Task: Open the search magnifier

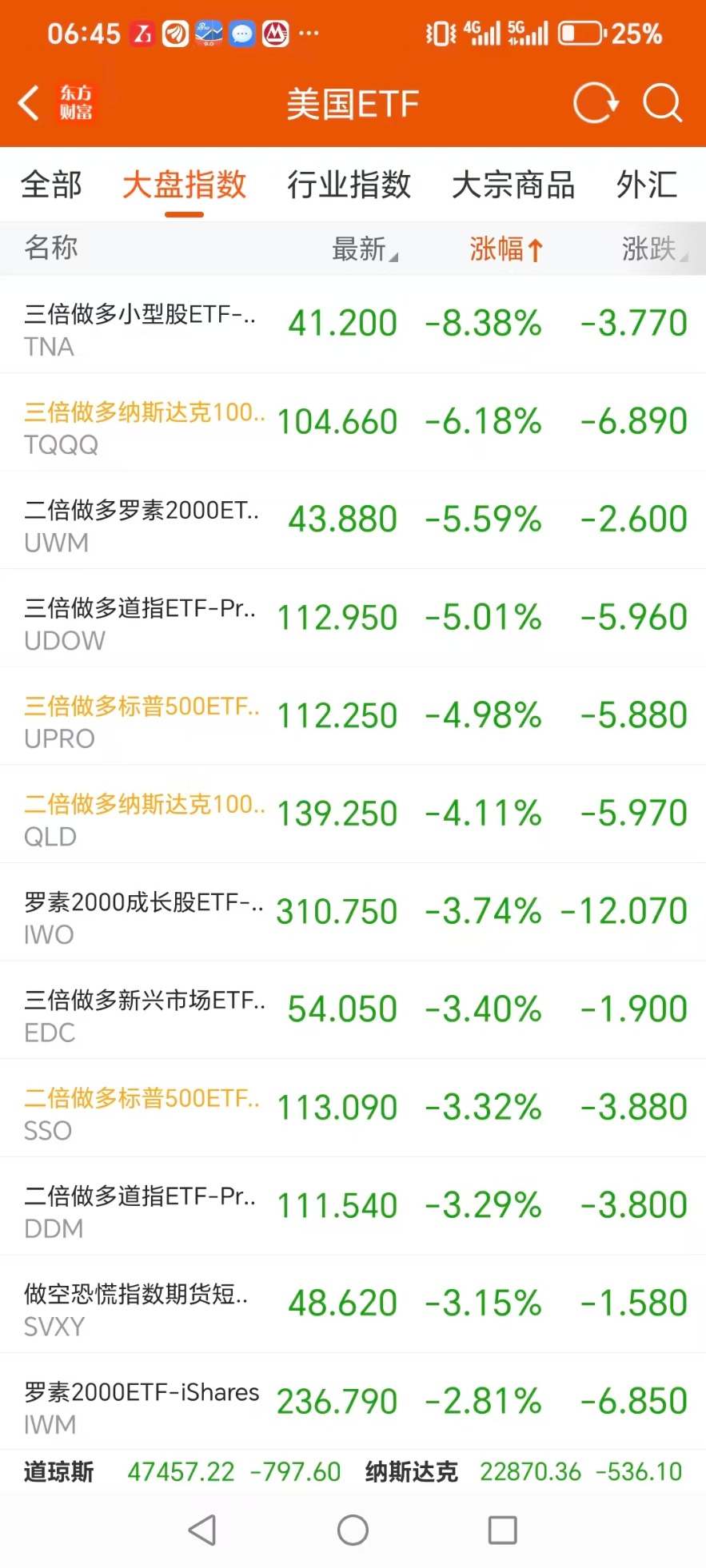Action: (x=662, y=103)
